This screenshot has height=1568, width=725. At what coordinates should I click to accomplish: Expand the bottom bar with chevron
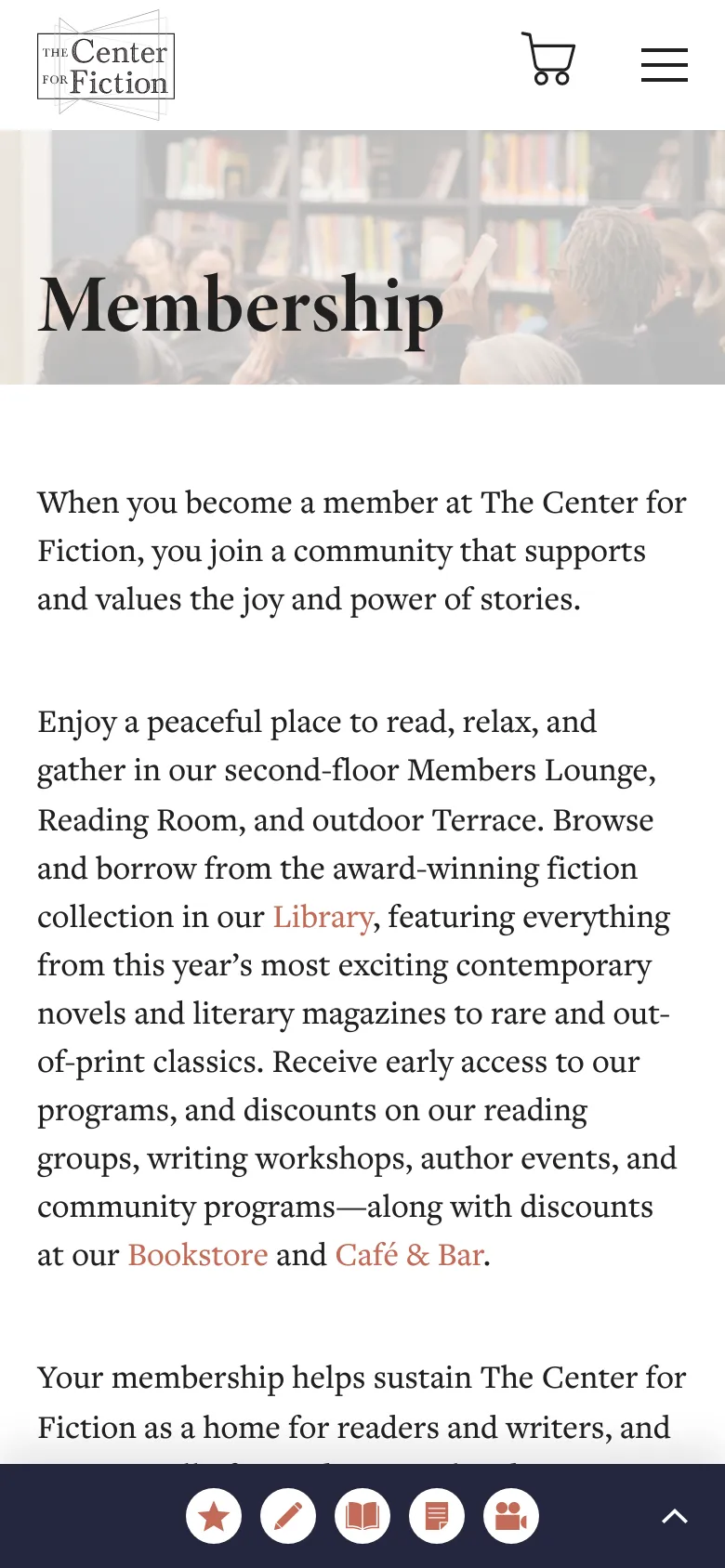(675, 1517)
